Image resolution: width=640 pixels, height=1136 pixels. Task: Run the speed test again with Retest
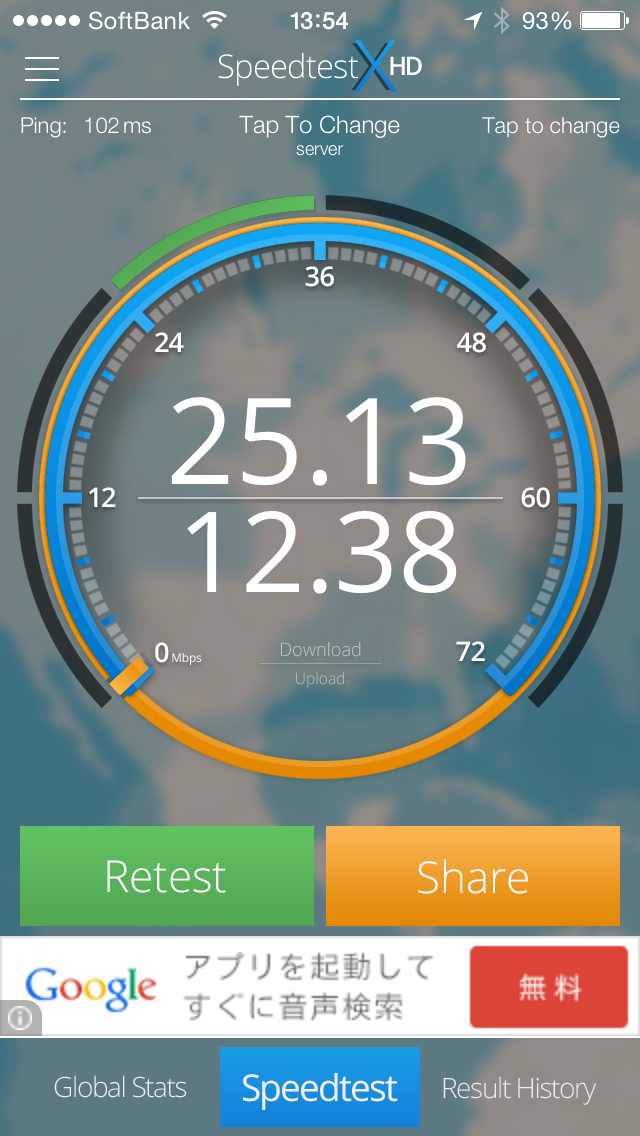pos(166,876)
